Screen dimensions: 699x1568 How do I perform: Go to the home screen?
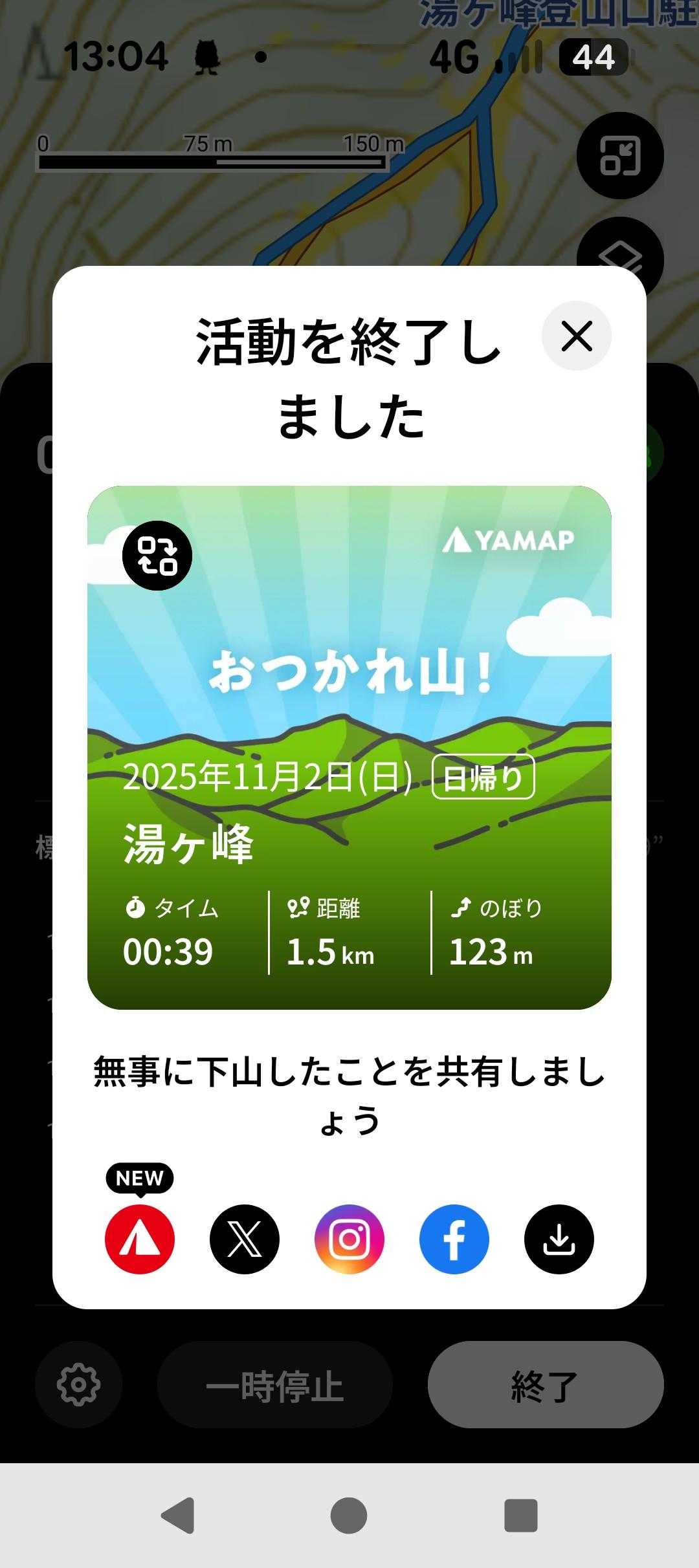pos(349,1515)
